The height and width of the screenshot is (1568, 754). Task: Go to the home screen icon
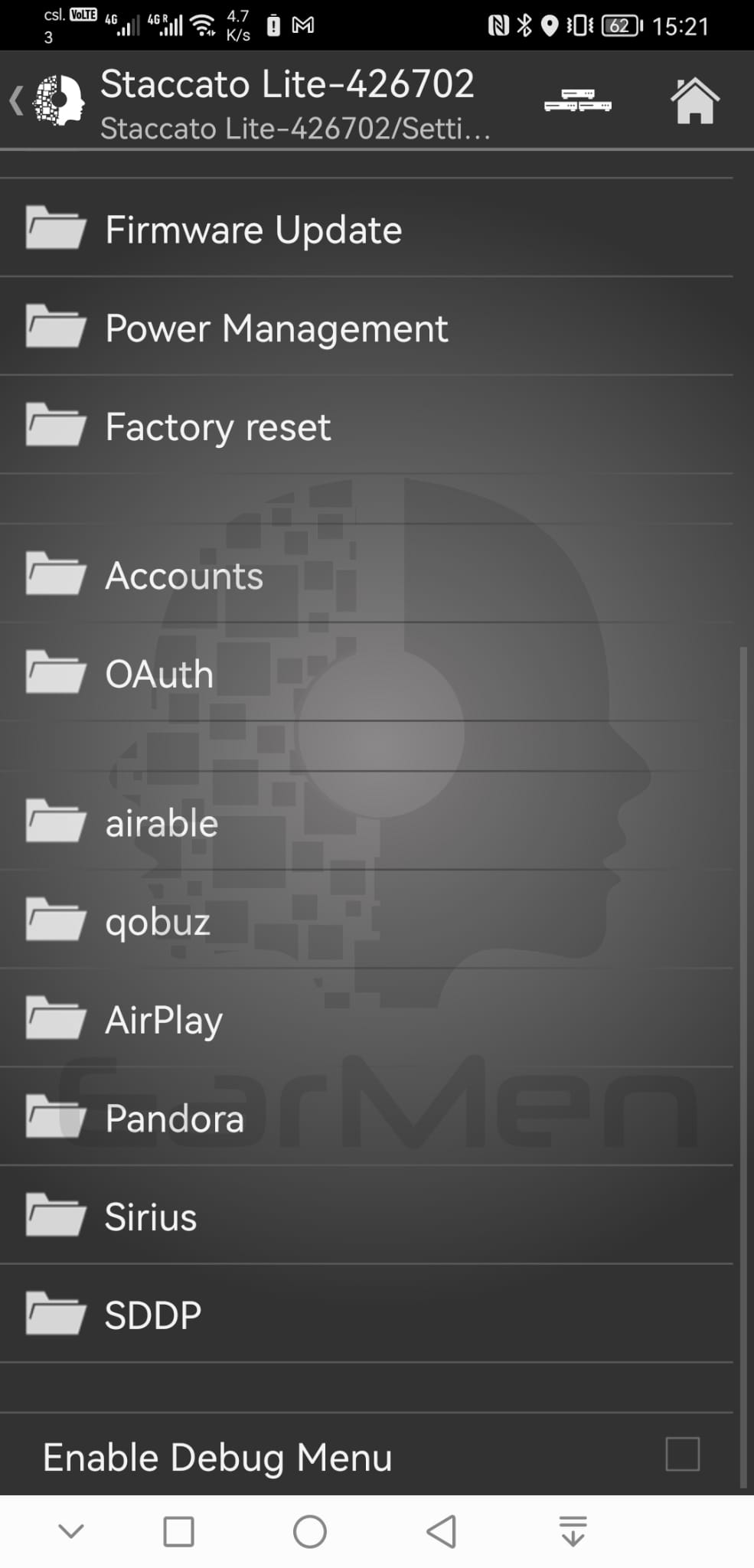click(695, 100)
